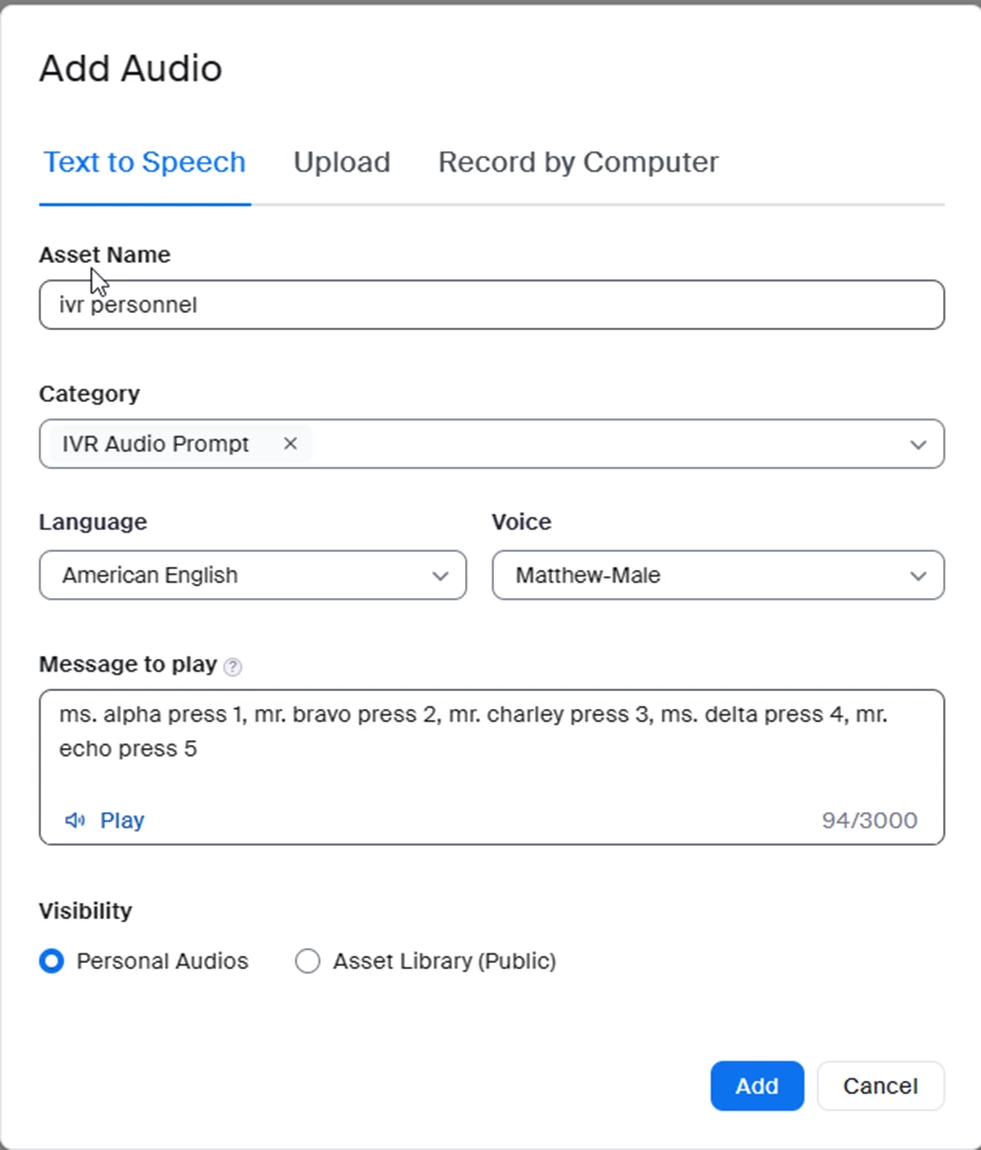Remove the IVR Audio Prompt category chip
The width and height of the screenshot is (981, 1150).
tap(290, 443)
